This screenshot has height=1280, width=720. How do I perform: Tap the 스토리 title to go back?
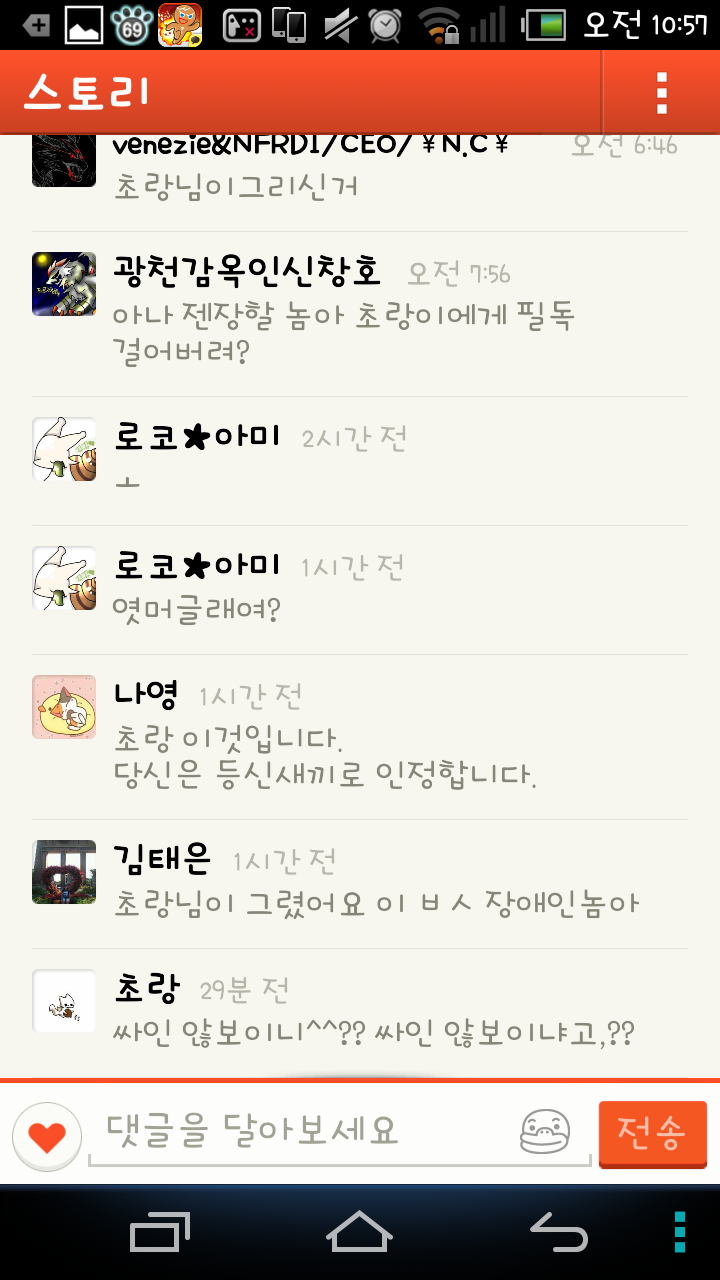pos(88,92)
